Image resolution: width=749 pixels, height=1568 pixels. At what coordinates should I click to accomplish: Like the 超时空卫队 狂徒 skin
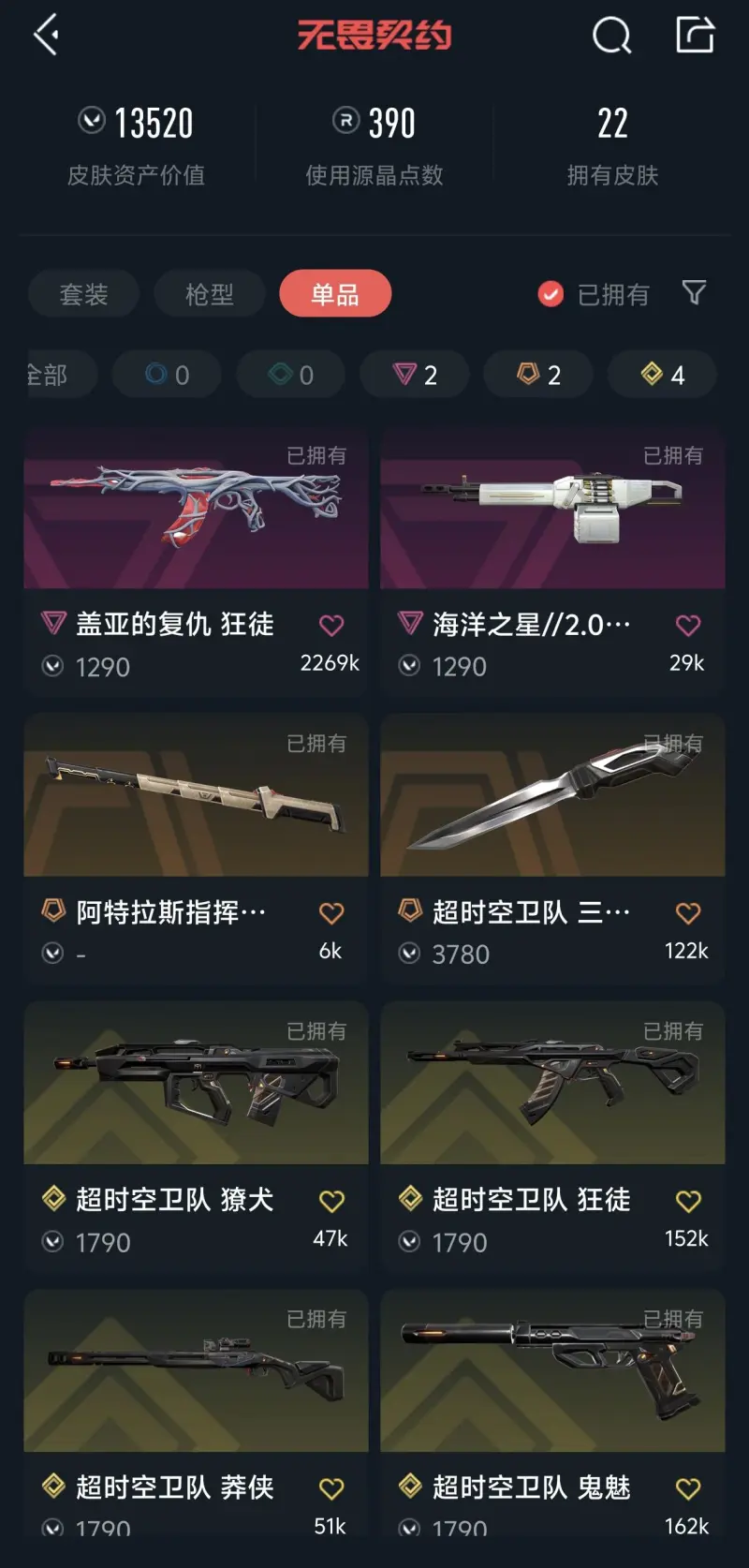tap(688, 1200)
